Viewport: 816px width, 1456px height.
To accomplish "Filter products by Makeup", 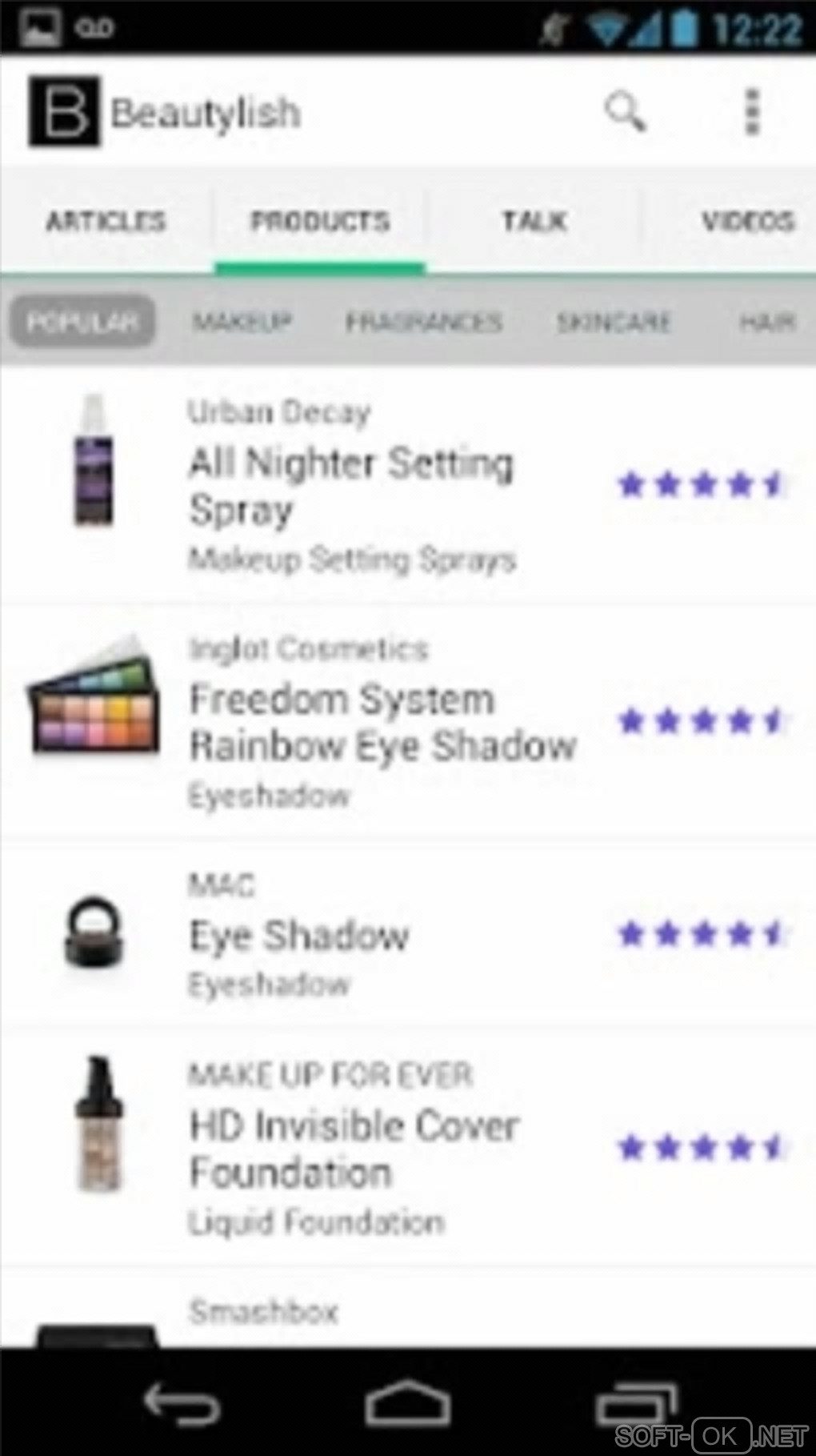I will (242, 322).
